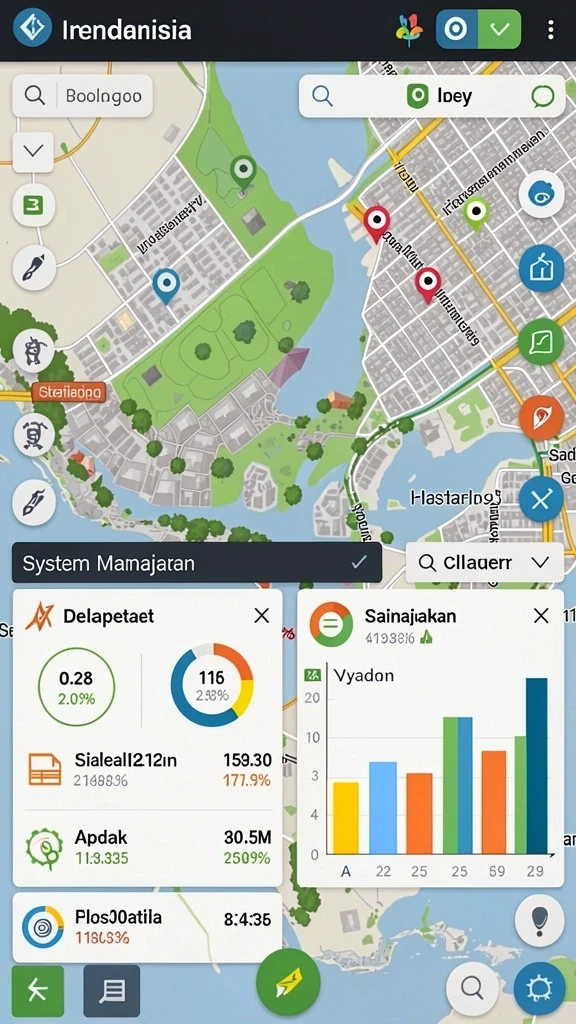Open the three-dot overflow menu

coord(551,29)
